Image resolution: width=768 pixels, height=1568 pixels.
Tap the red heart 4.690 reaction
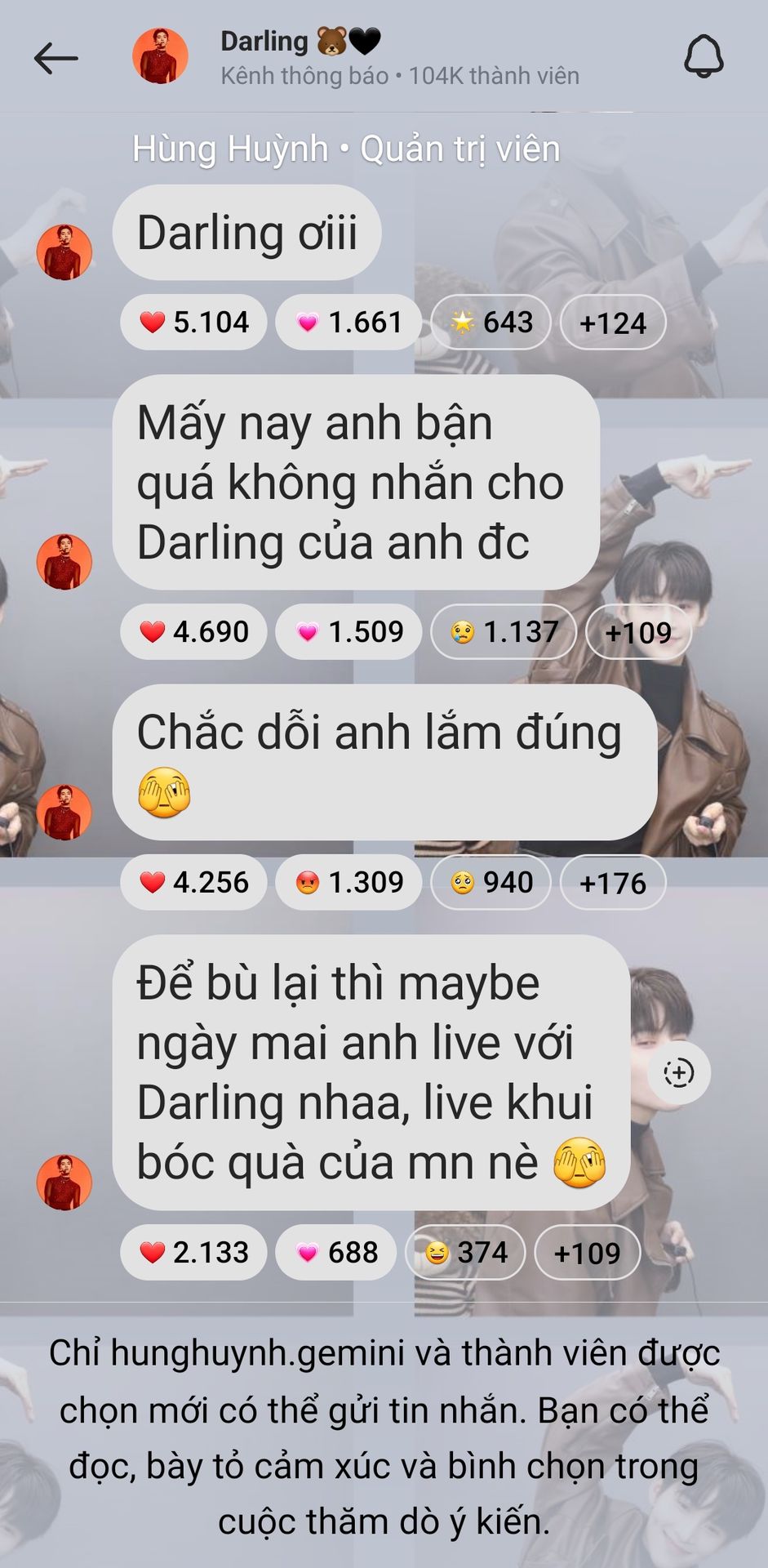[x=193, y=631]
